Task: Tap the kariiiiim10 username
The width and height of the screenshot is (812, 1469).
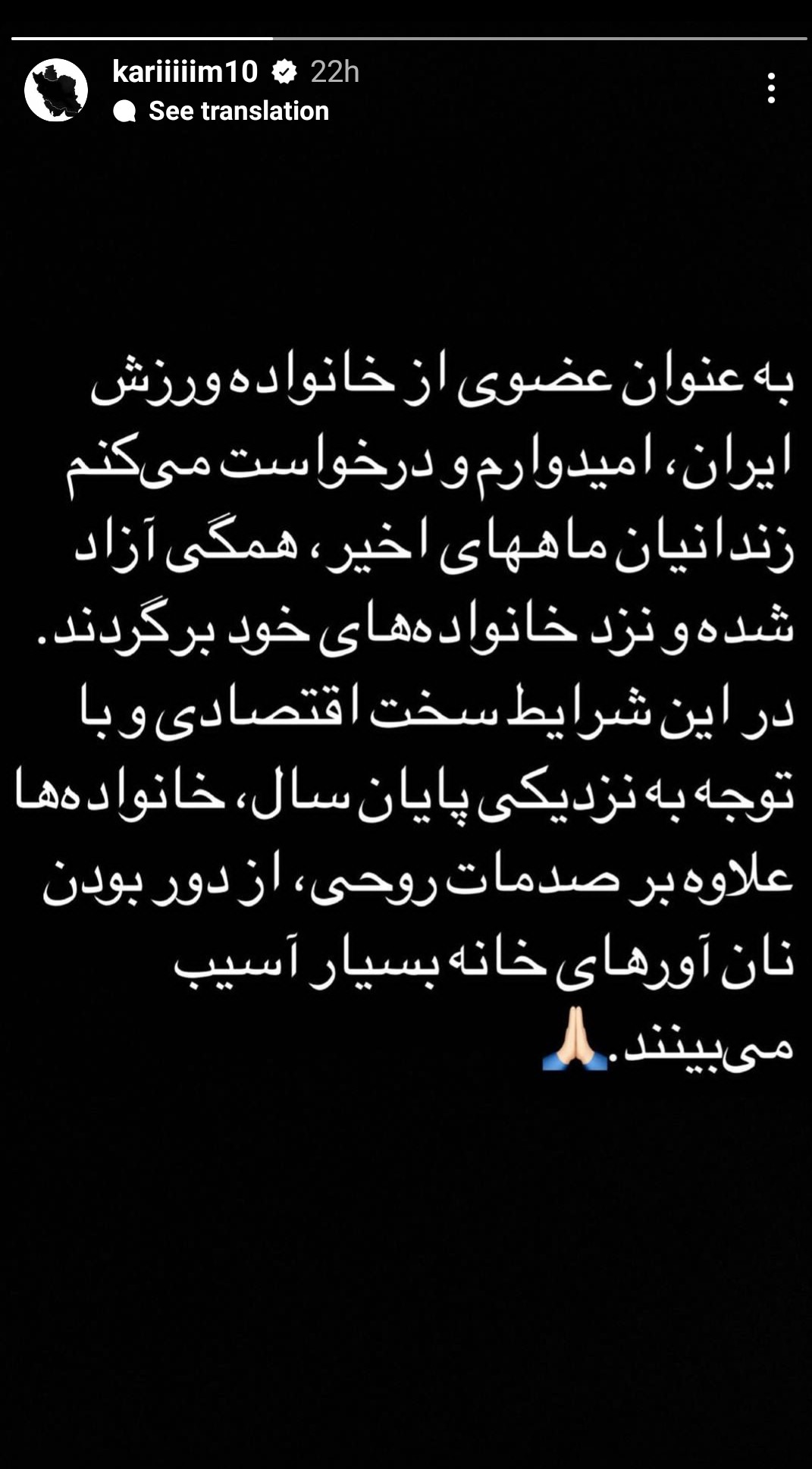Action: click(x=185, y=72)
